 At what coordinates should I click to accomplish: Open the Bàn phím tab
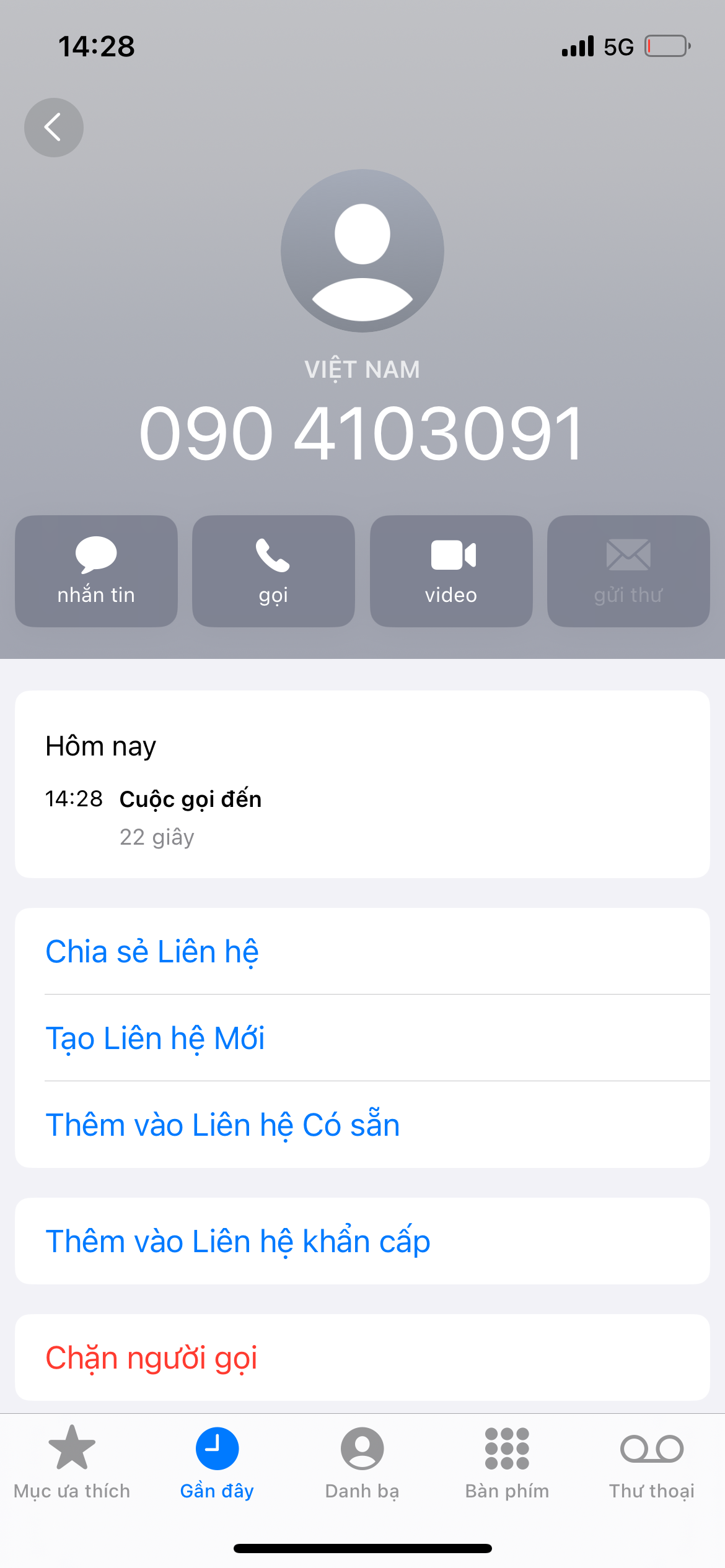(507, 1463)
